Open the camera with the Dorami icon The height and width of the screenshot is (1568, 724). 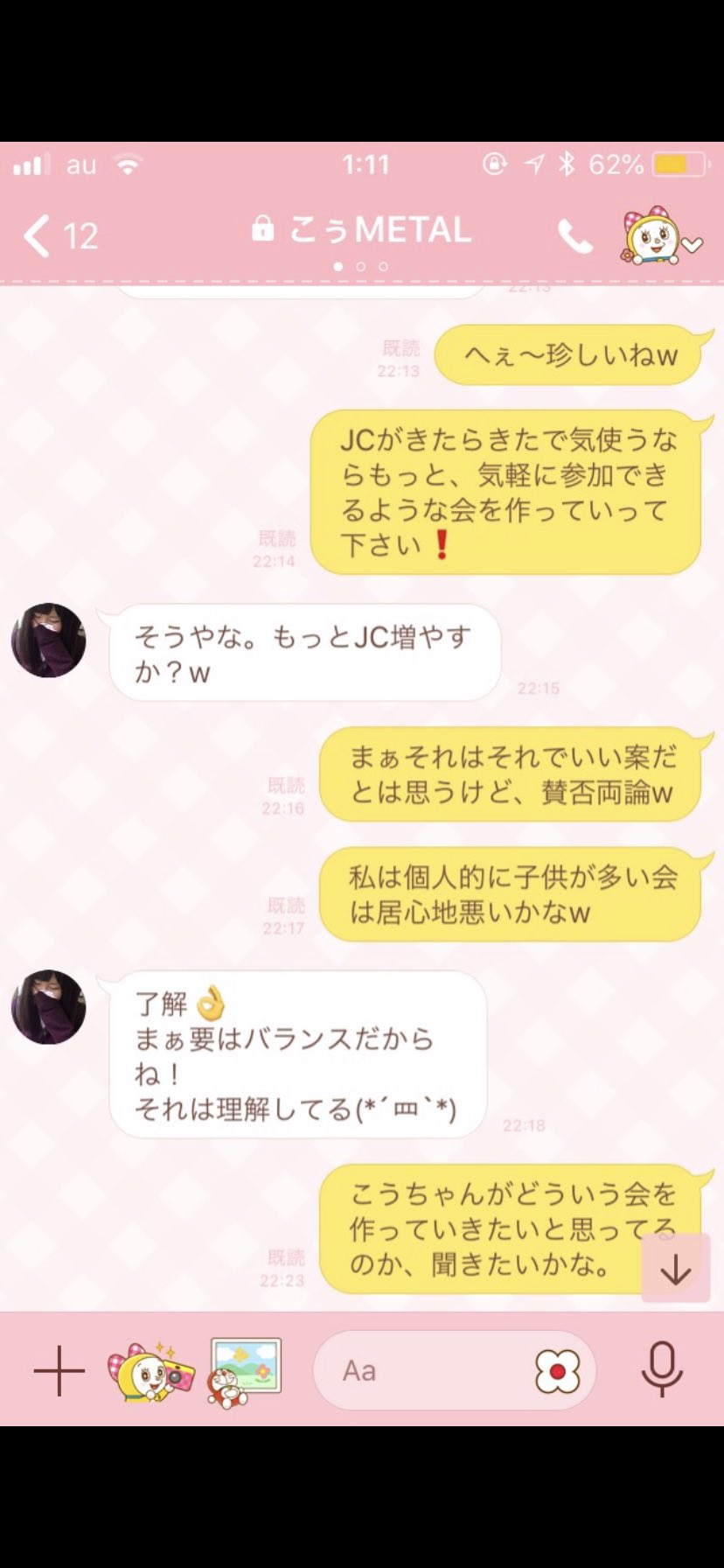[x=150, y=1370]
